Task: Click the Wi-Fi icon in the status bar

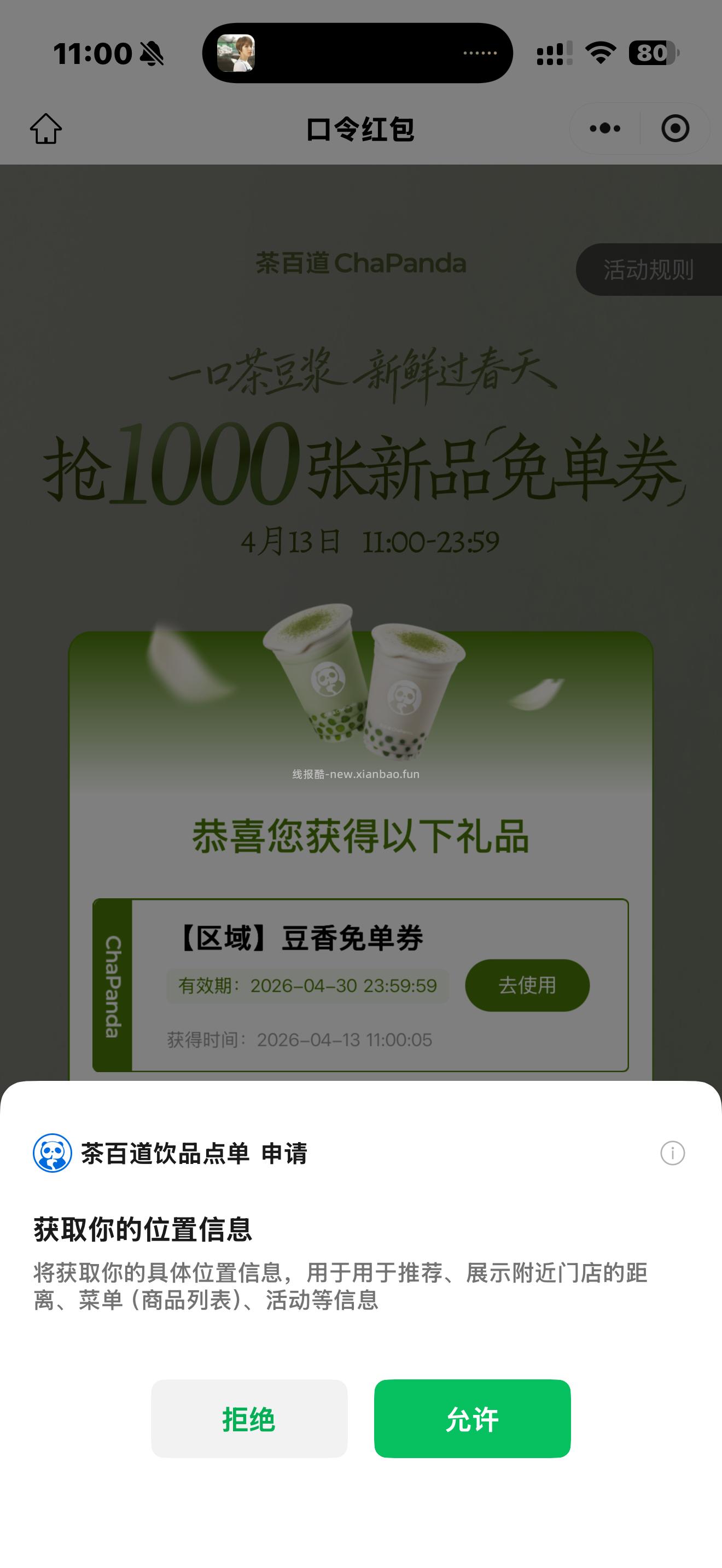Action: pos(599,54)
